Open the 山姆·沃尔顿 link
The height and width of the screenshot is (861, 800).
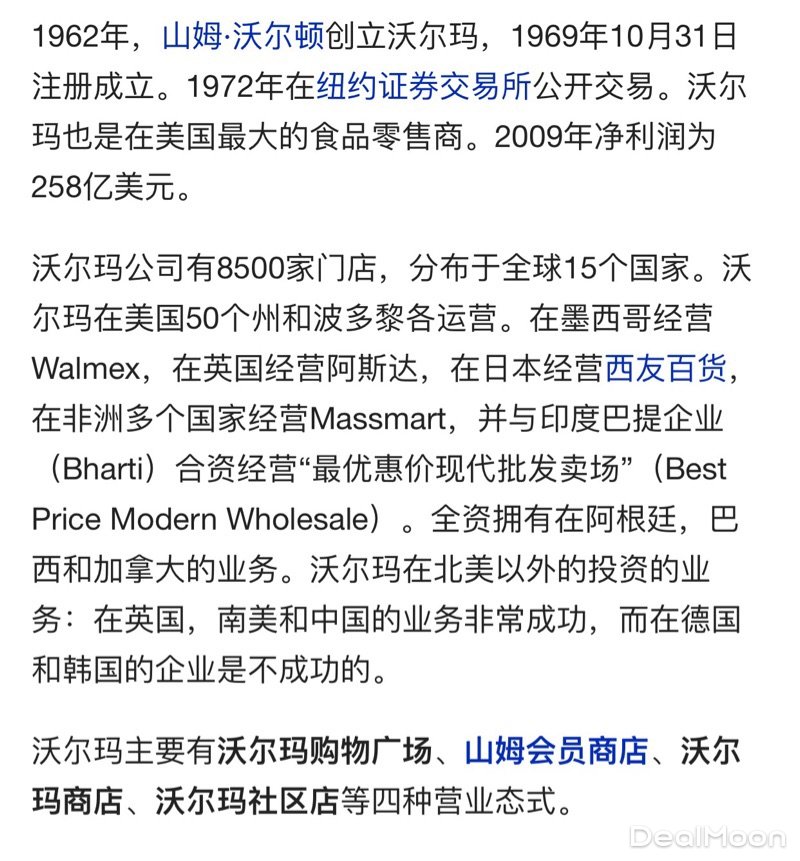click(x=243, y=38)
